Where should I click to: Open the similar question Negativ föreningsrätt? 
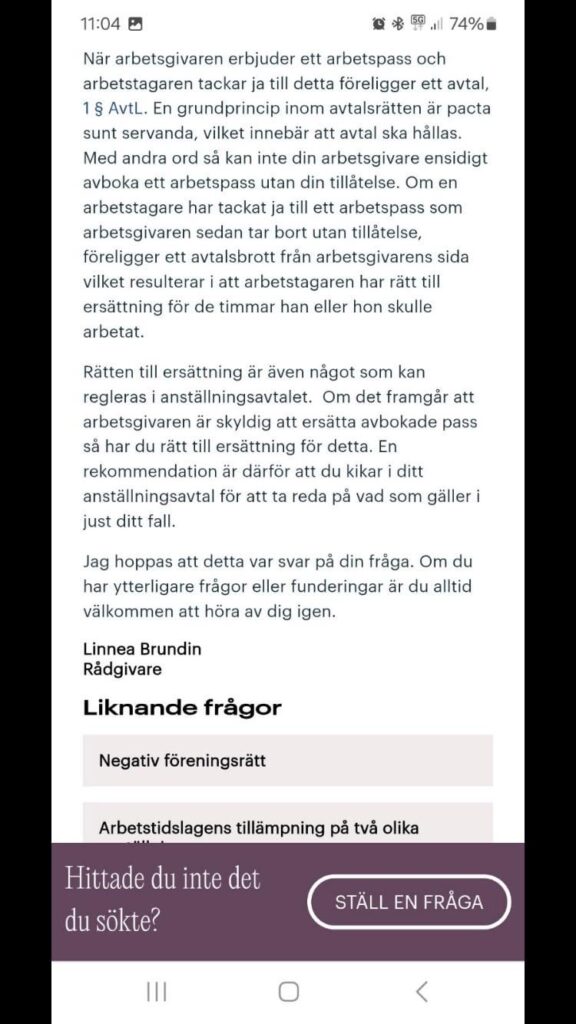(287, 760)
